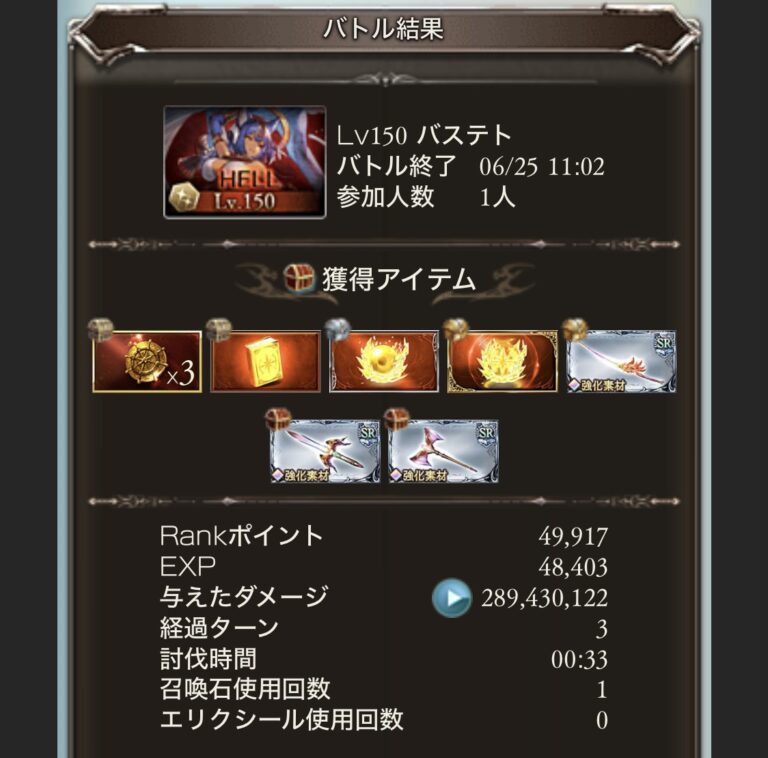View the SR weapon beside the golden flame item

coord(621,361)
